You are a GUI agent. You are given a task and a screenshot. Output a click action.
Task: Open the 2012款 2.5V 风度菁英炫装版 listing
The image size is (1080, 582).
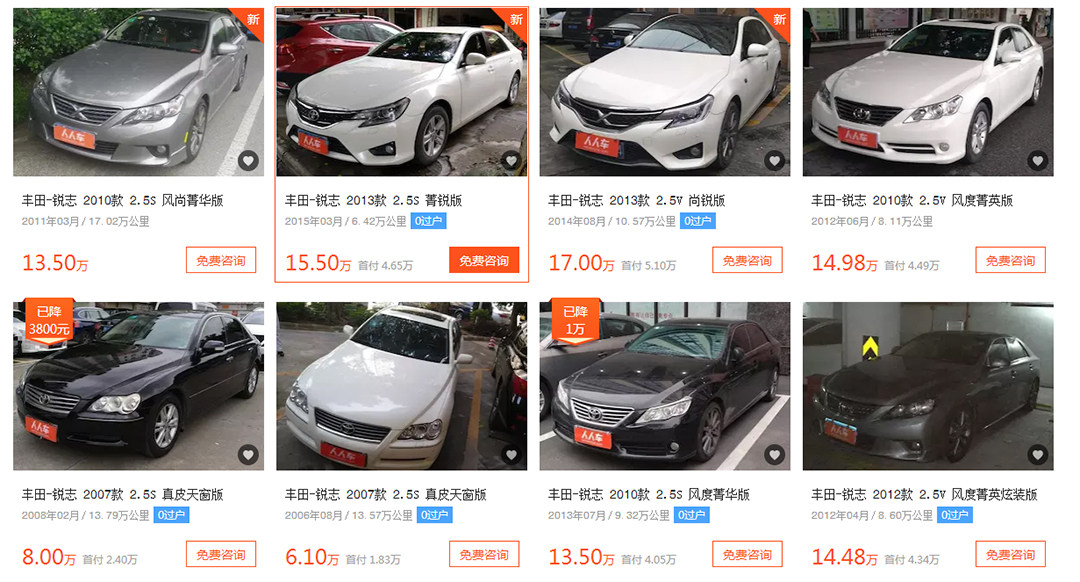click(924, 494)
